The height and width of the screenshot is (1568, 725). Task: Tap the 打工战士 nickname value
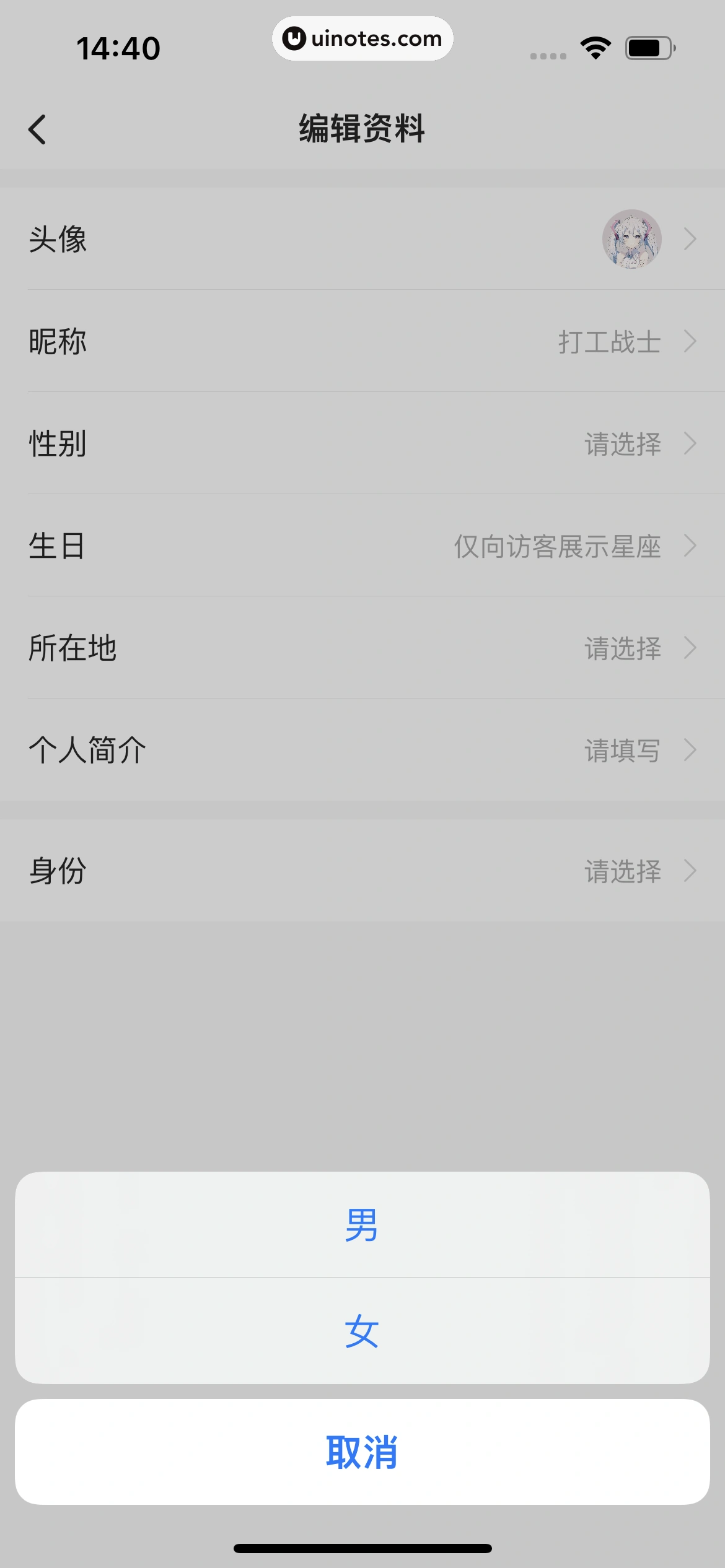610,342
